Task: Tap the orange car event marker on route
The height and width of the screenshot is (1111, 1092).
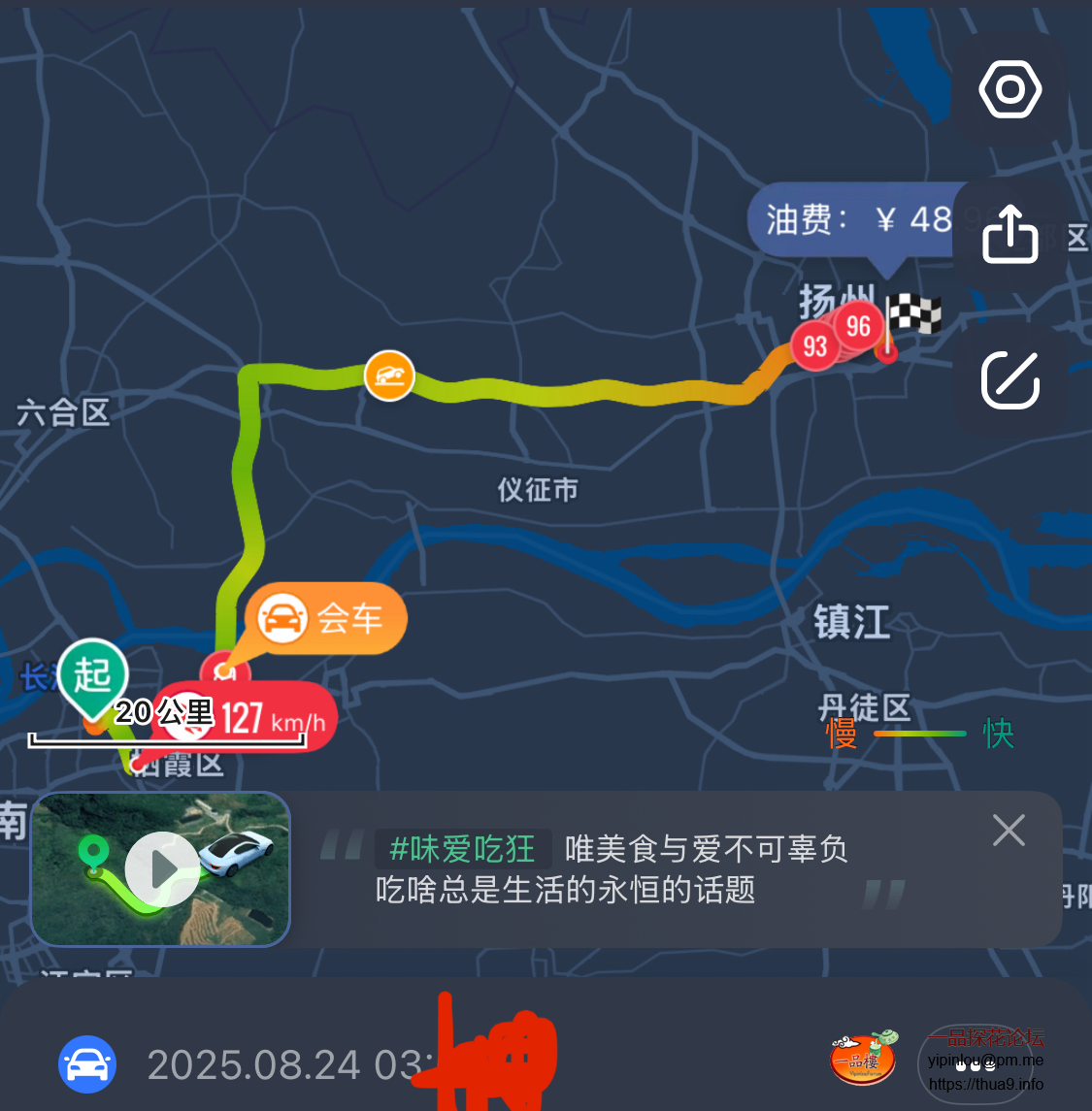Action: pos(389,375)
